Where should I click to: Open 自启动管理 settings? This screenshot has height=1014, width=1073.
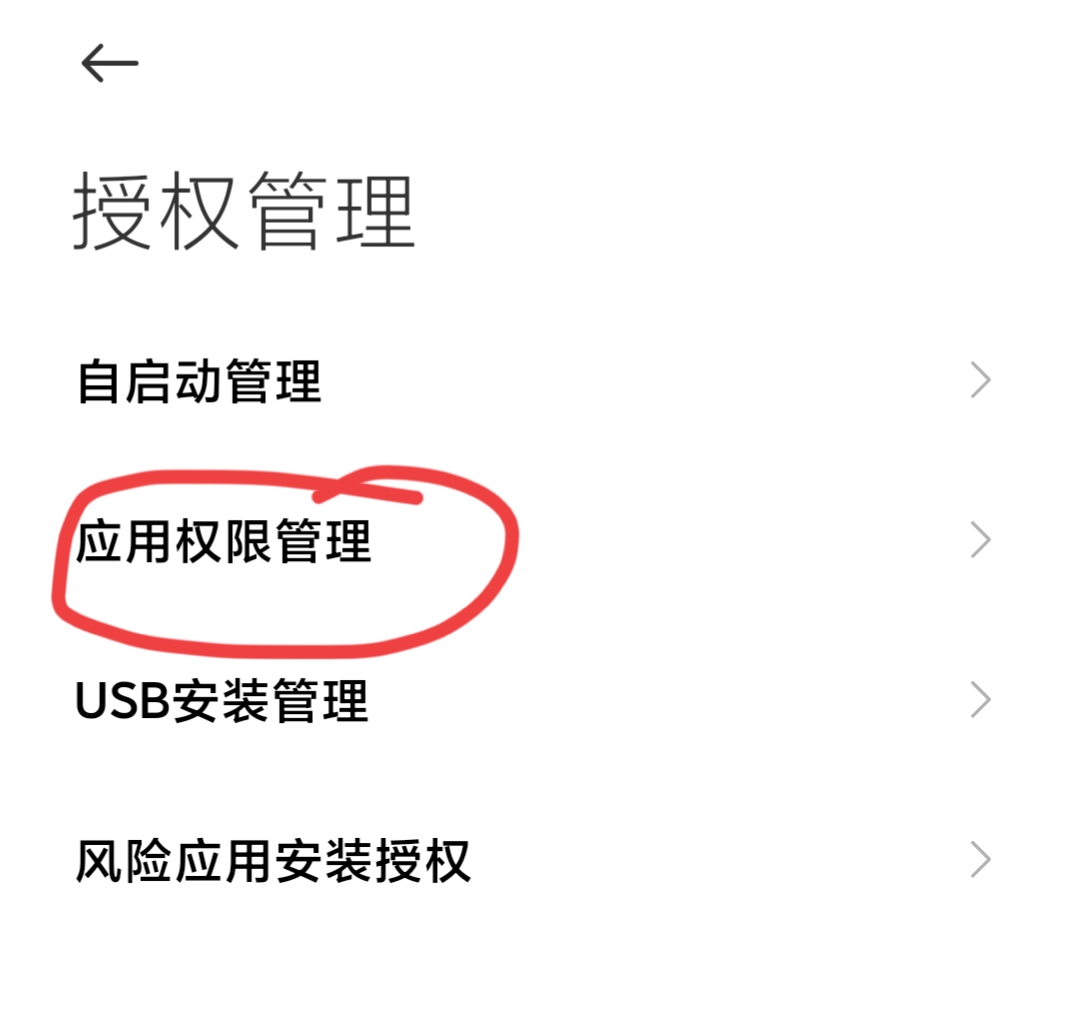(199, 382)
